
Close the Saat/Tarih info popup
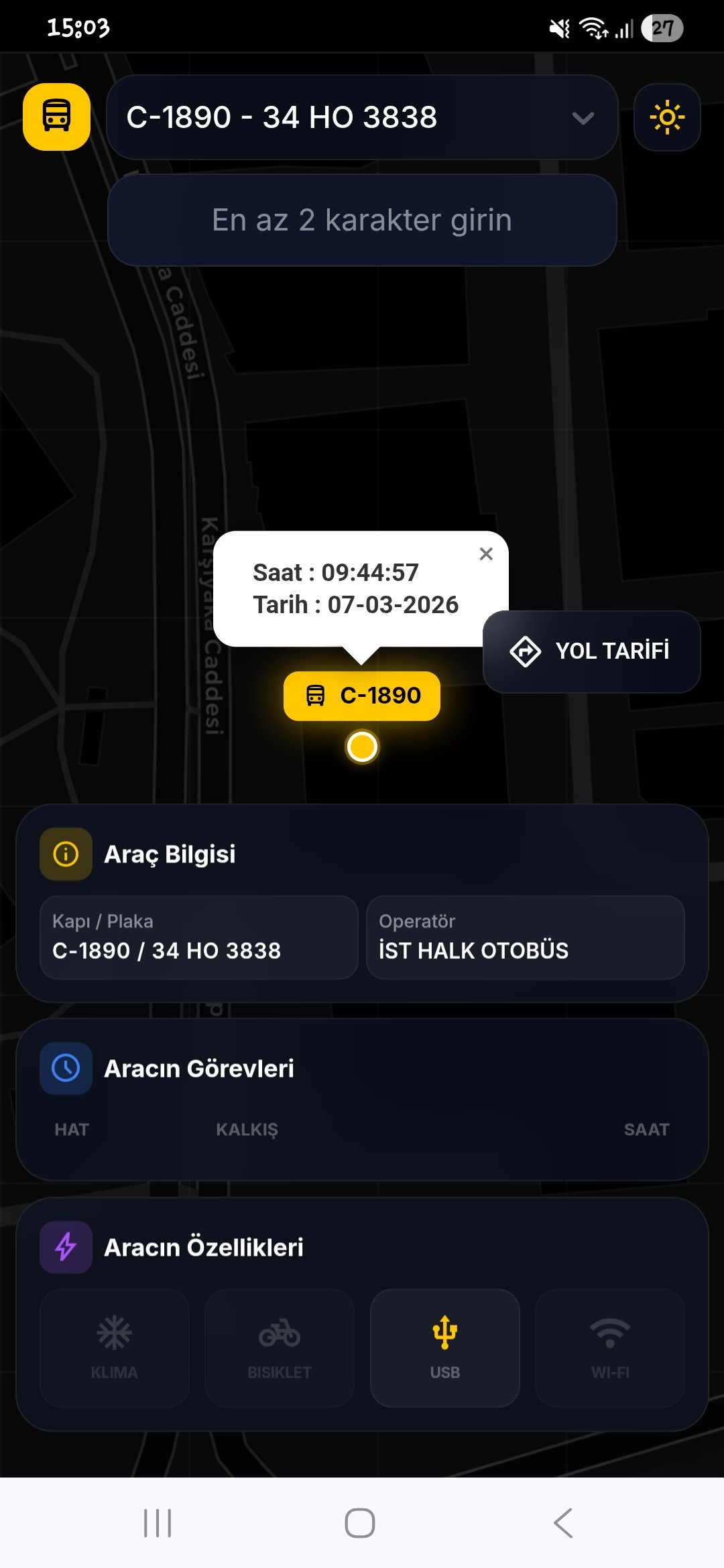(486, 553)
